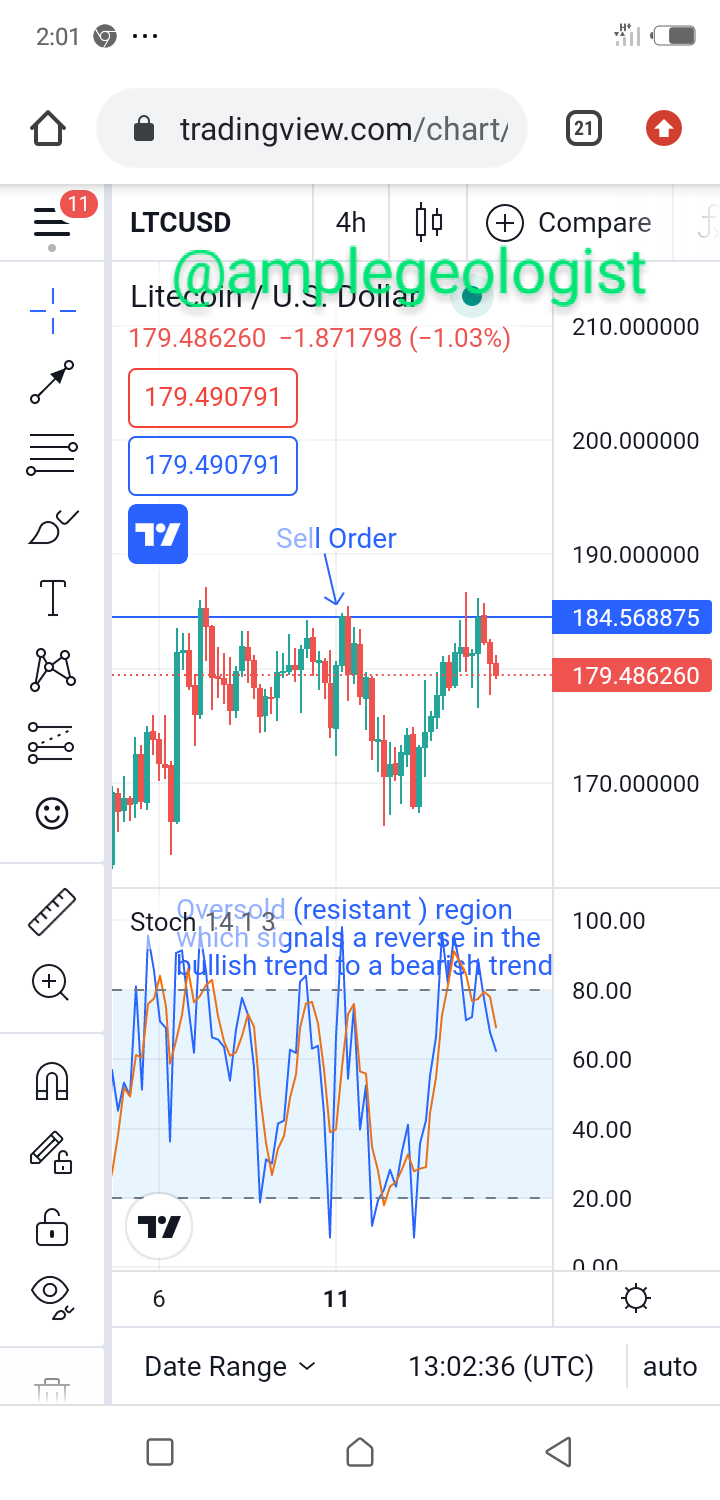Screen dimensions: 720x1500
Task: Hide all drawings with the eye icon
Action: [52, 1295]
